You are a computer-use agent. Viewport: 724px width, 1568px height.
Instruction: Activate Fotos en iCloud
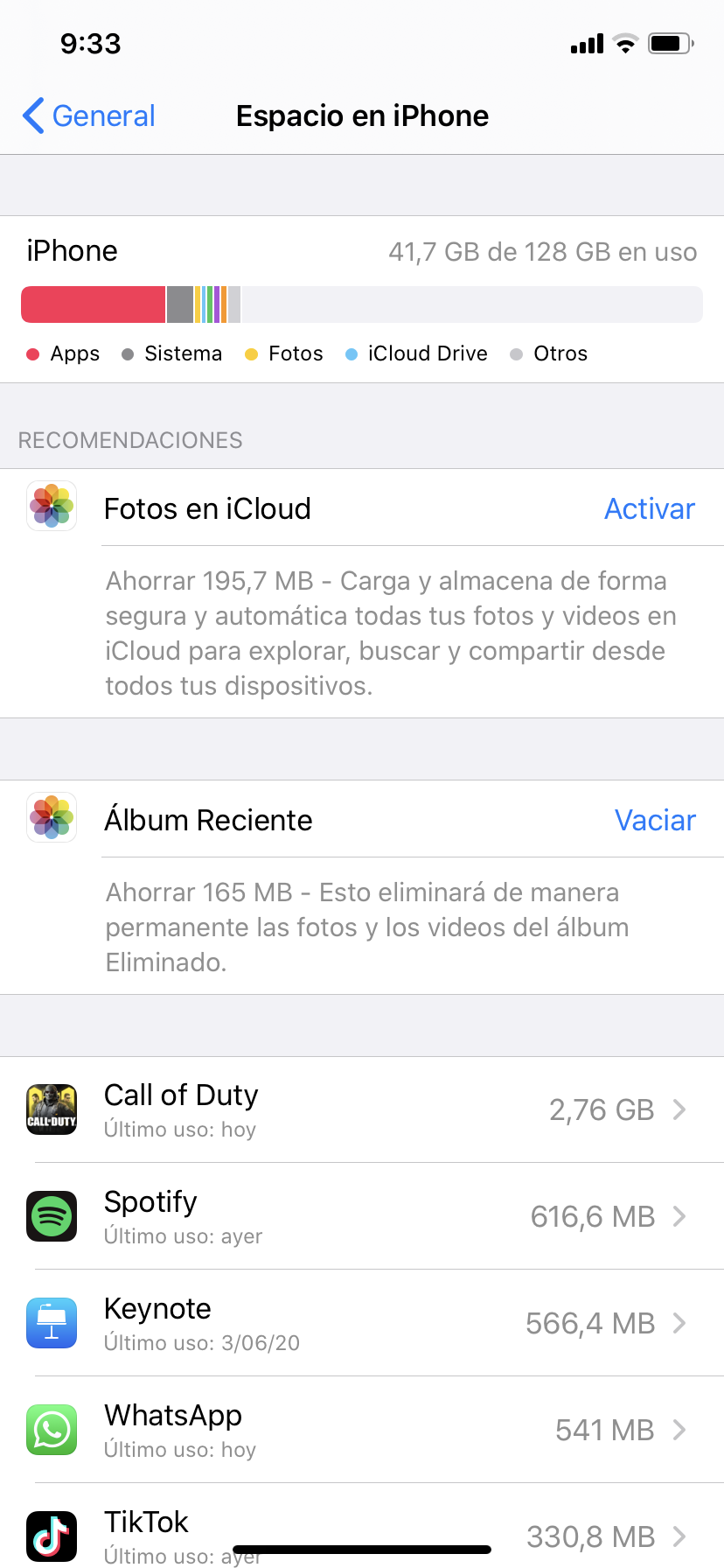point(649,508)
